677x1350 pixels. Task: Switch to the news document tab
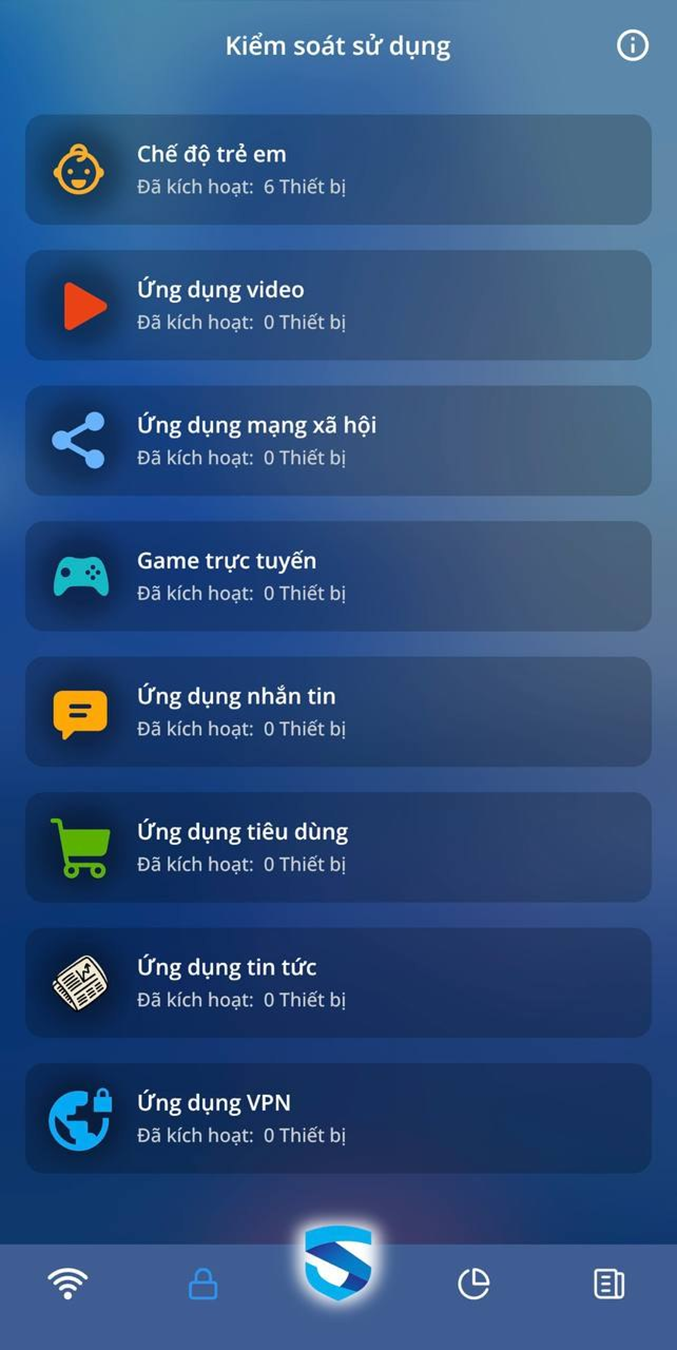(x=609, y=1284)
